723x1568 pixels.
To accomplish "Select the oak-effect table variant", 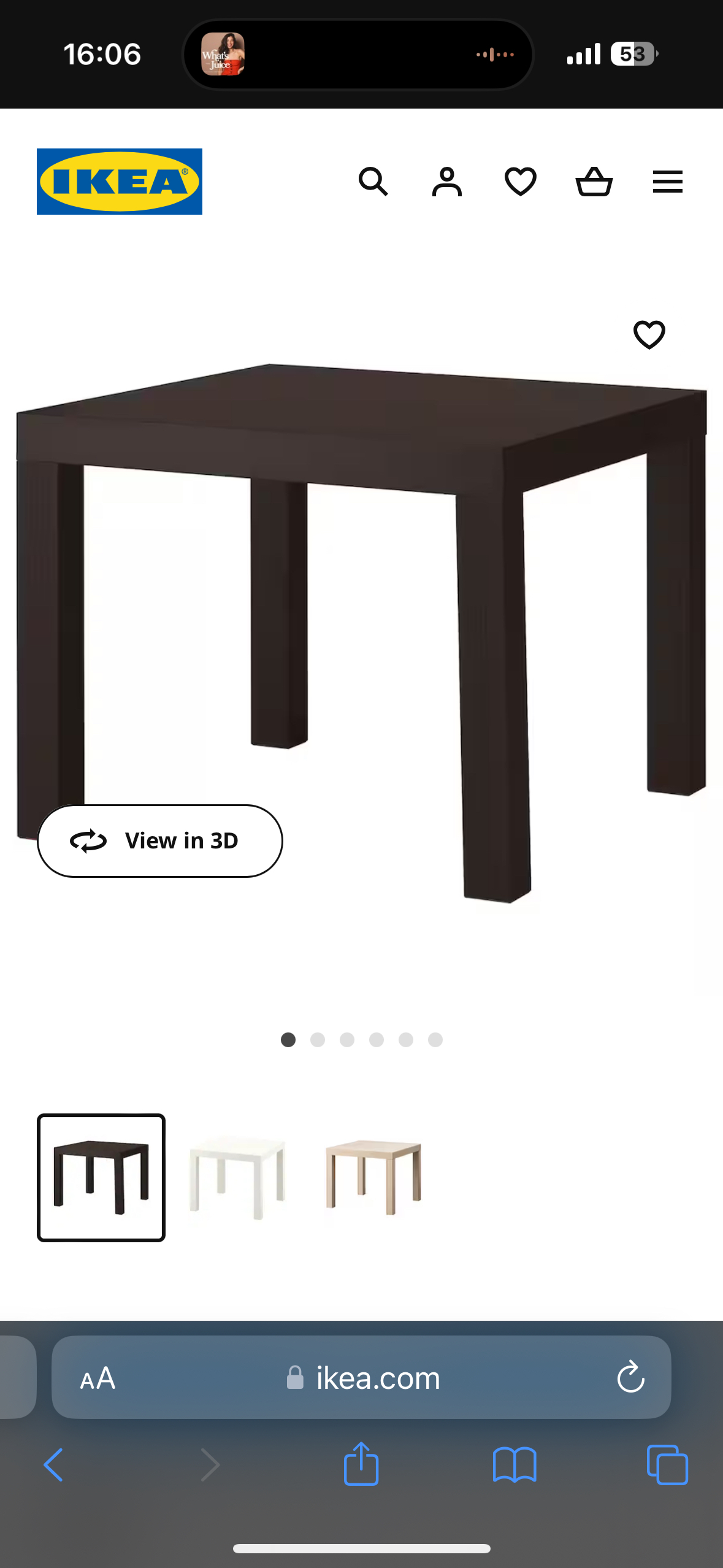I will click(x=373, y=1177).
